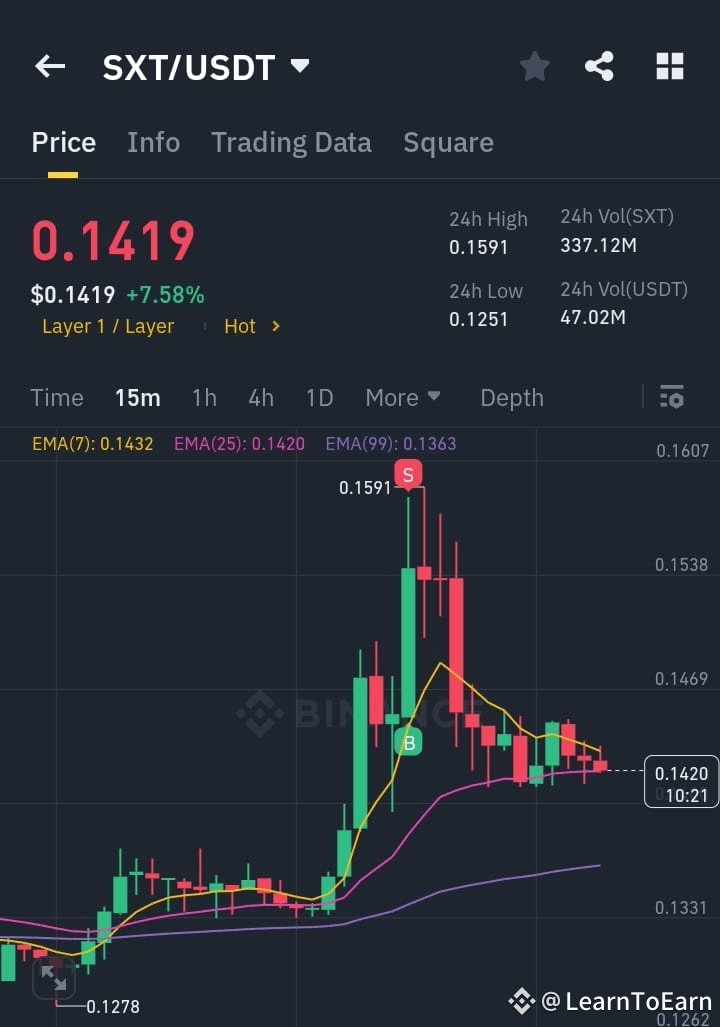Open the markets grid icon
This screenshot has height=1027, width=720.
click(669, 66)
